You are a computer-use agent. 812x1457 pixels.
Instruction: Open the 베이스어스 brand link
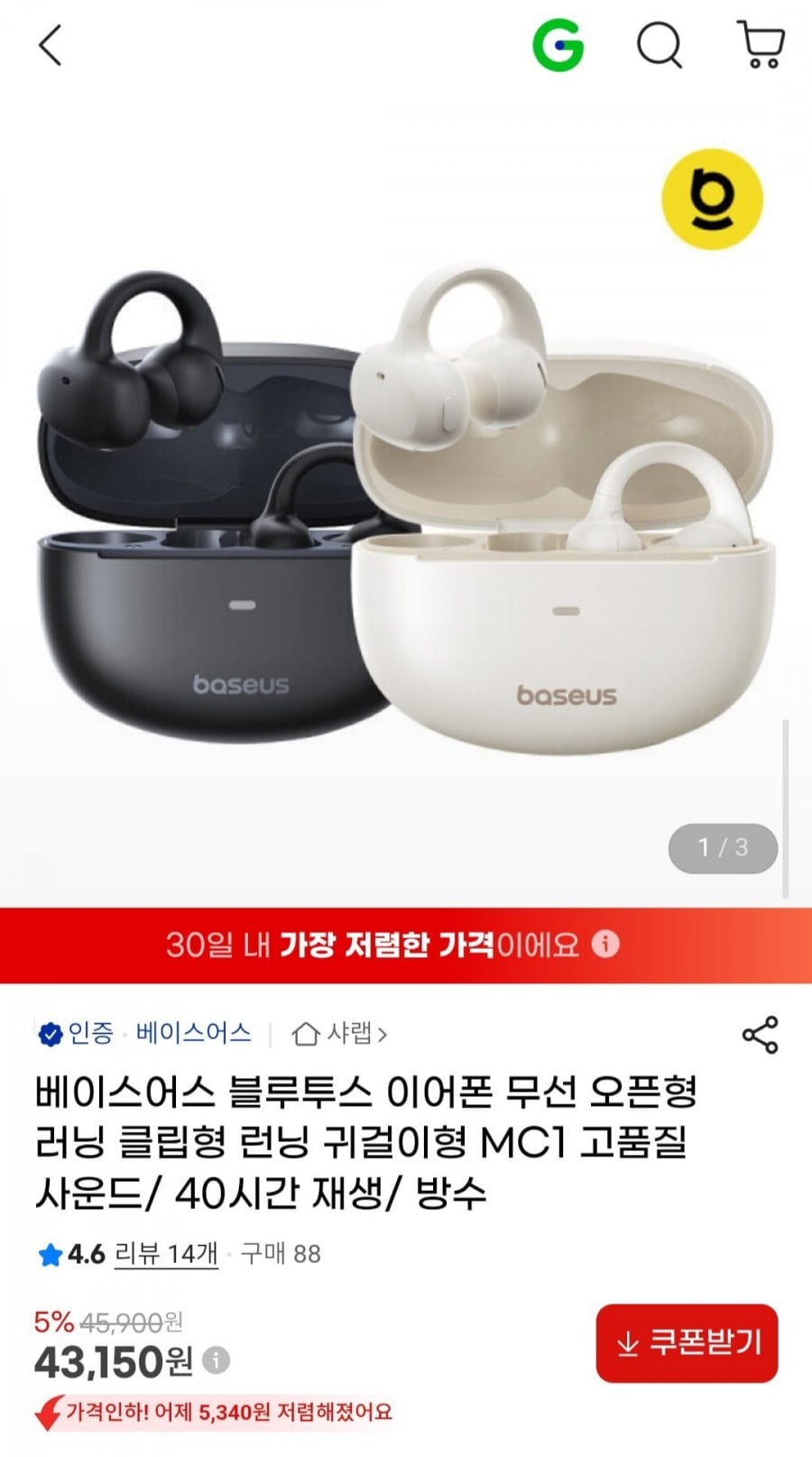[x=193, y=1033]
